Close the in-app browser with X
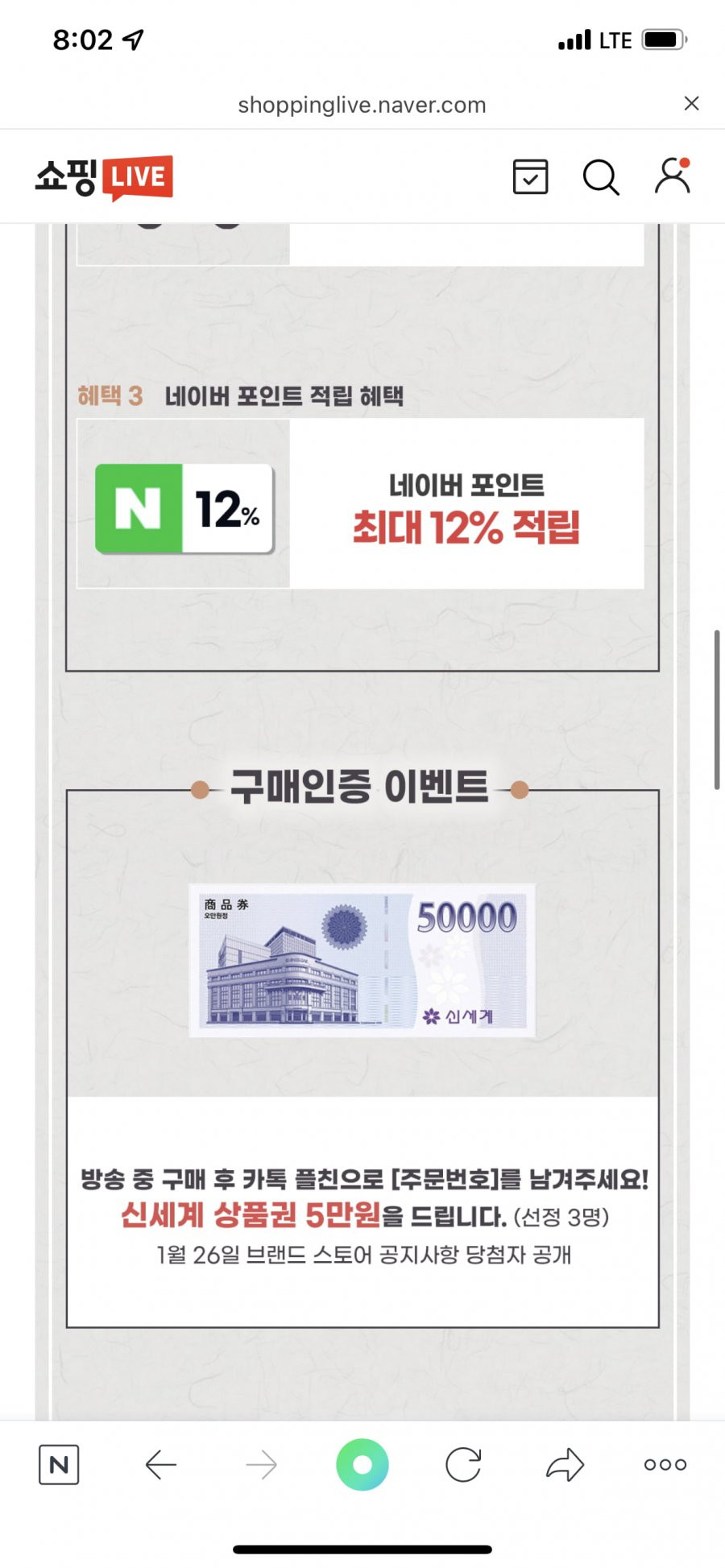Viewport: 725px width, 1568px height. click(x=691, y=104)
